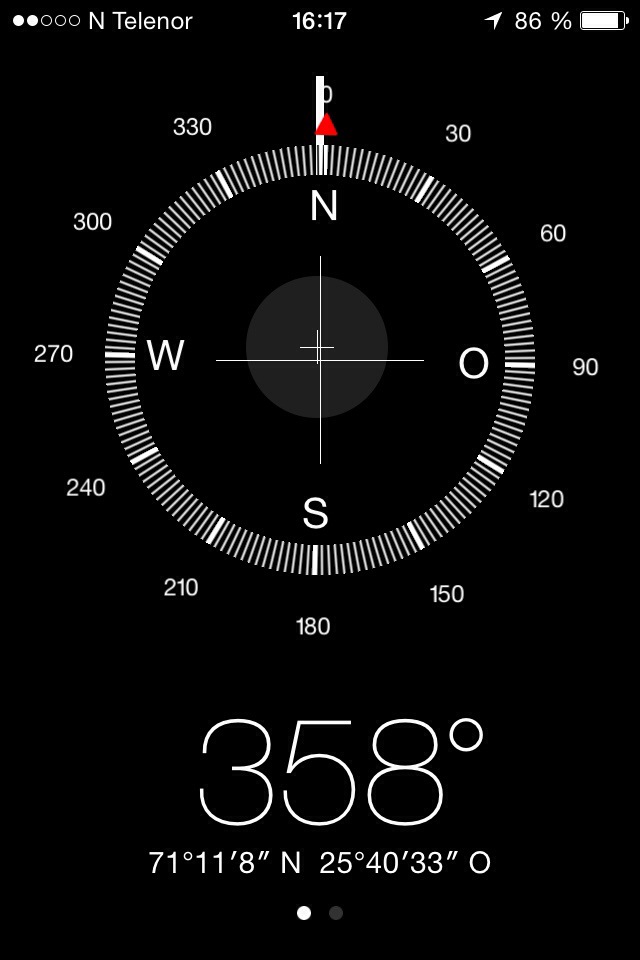Tap the compass dial to lock the heading
The image size is (640, 960).
(319, 360)
